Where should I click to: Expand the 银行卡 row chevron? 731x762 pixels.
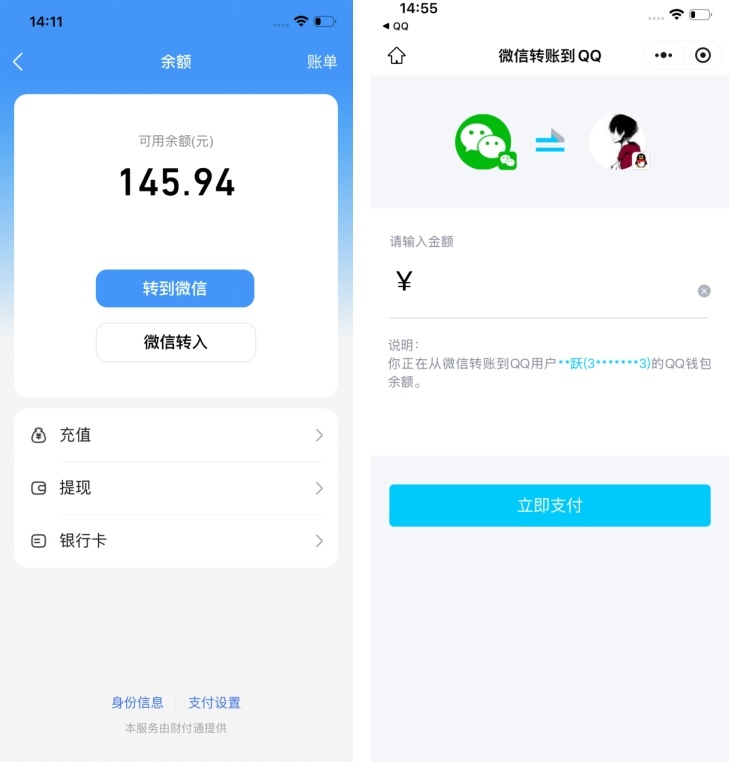[319, 541]
